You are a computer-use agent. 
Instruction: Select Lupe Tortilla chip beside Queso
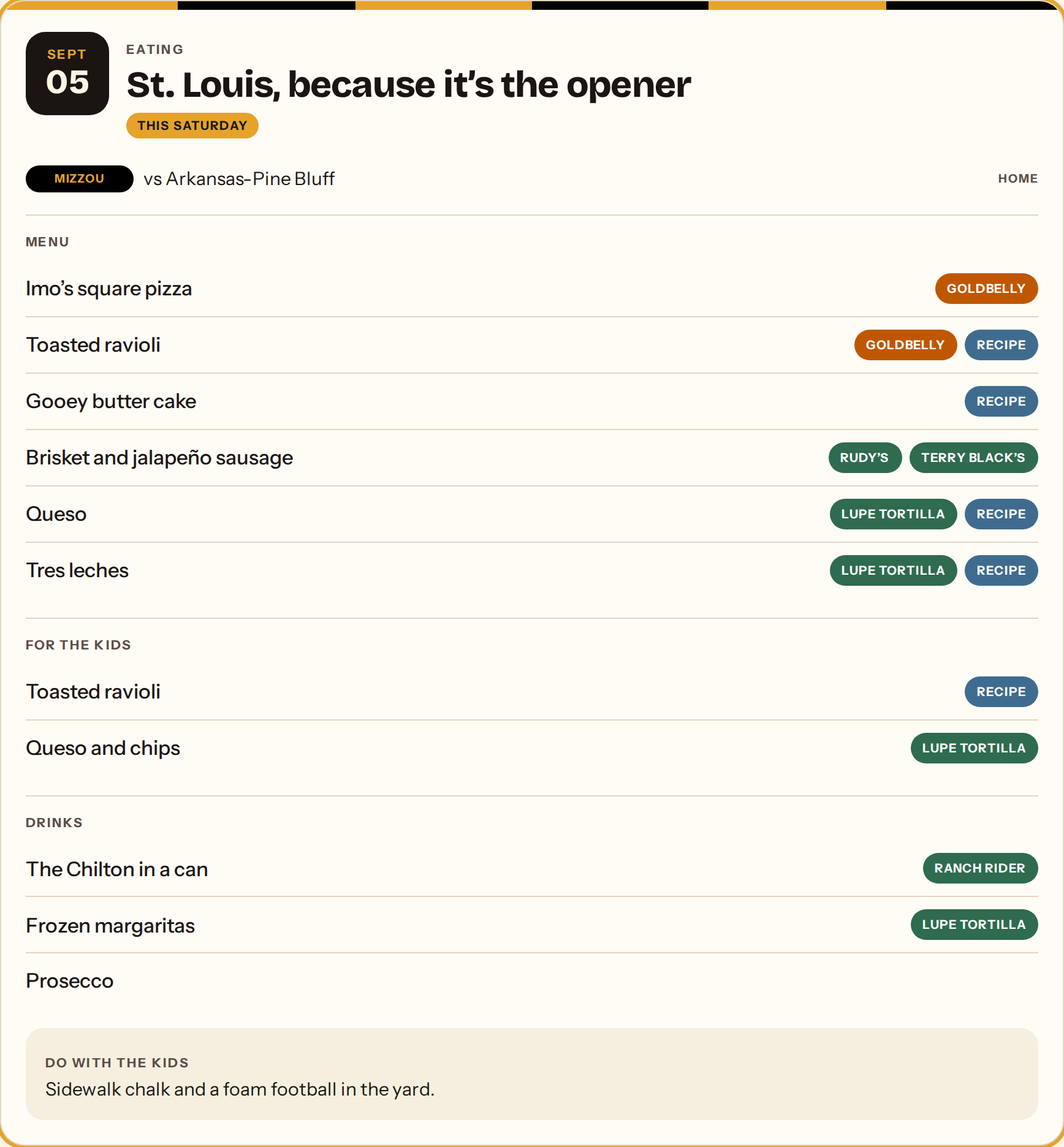point(893,514)
